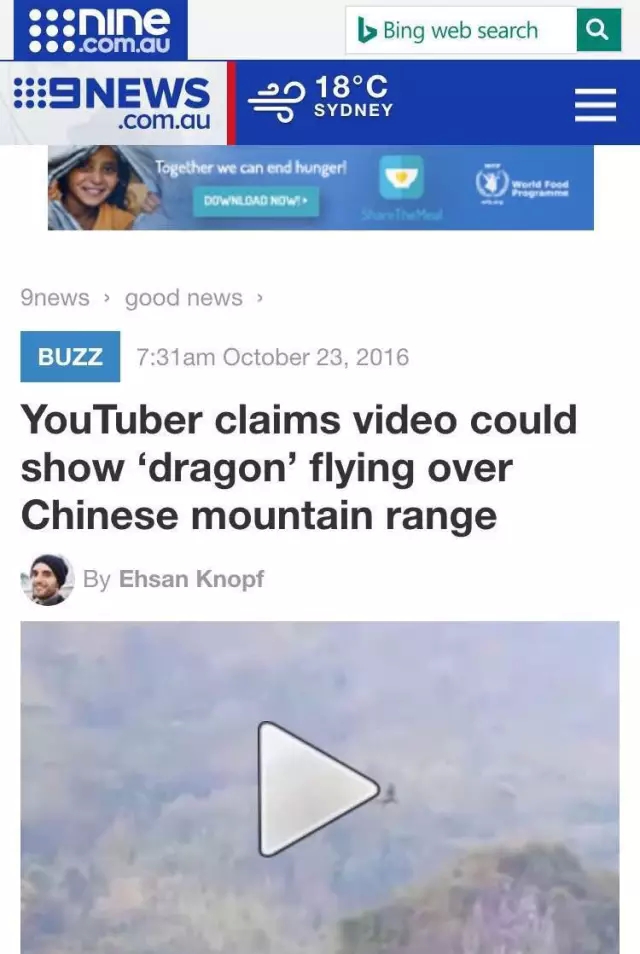Viewport: 640px width, 954px height.
Task: View author Ehsan Knopf's profile
Action: (x=190, y=579)
